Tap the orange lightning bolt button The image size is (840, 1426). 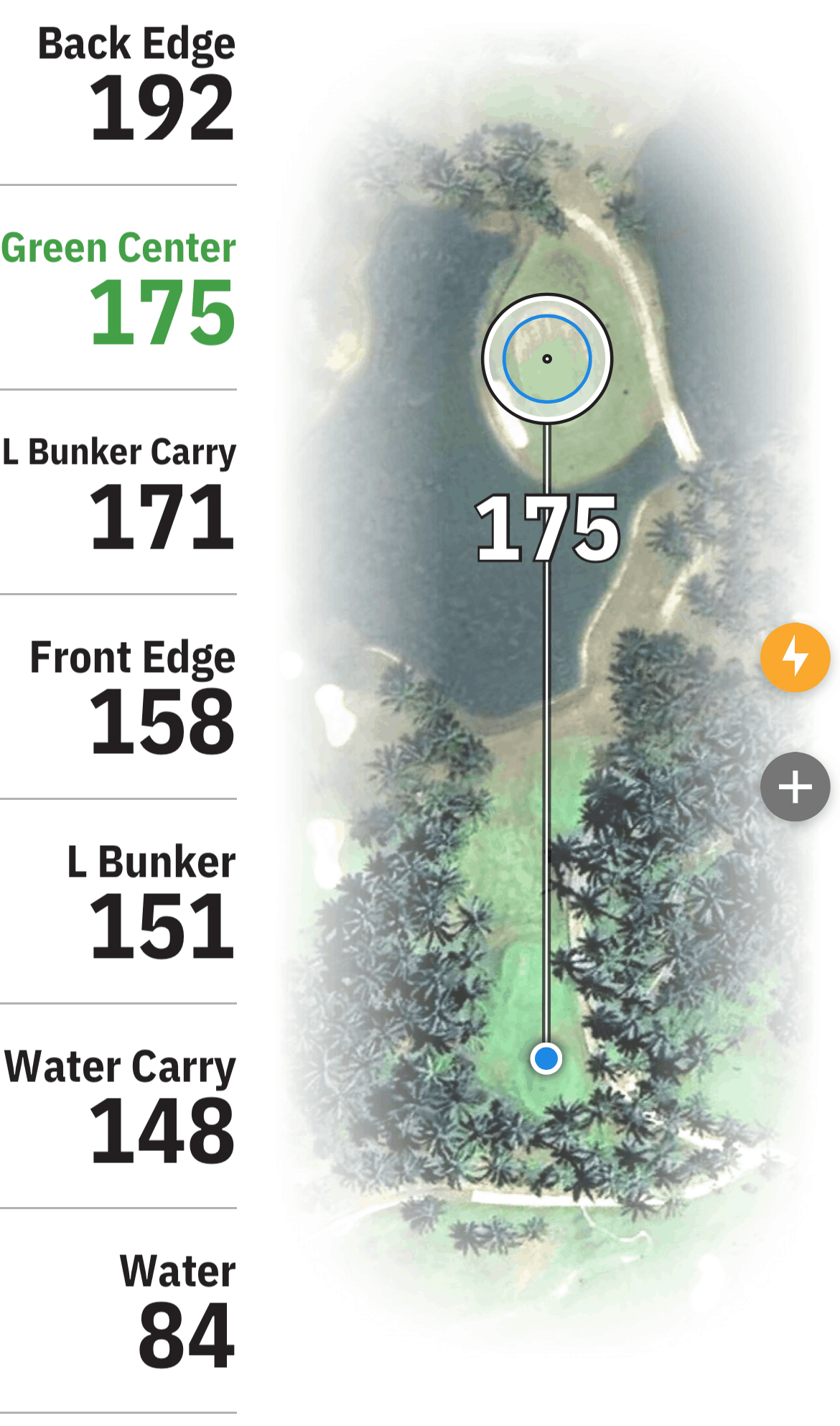point(795,657)
